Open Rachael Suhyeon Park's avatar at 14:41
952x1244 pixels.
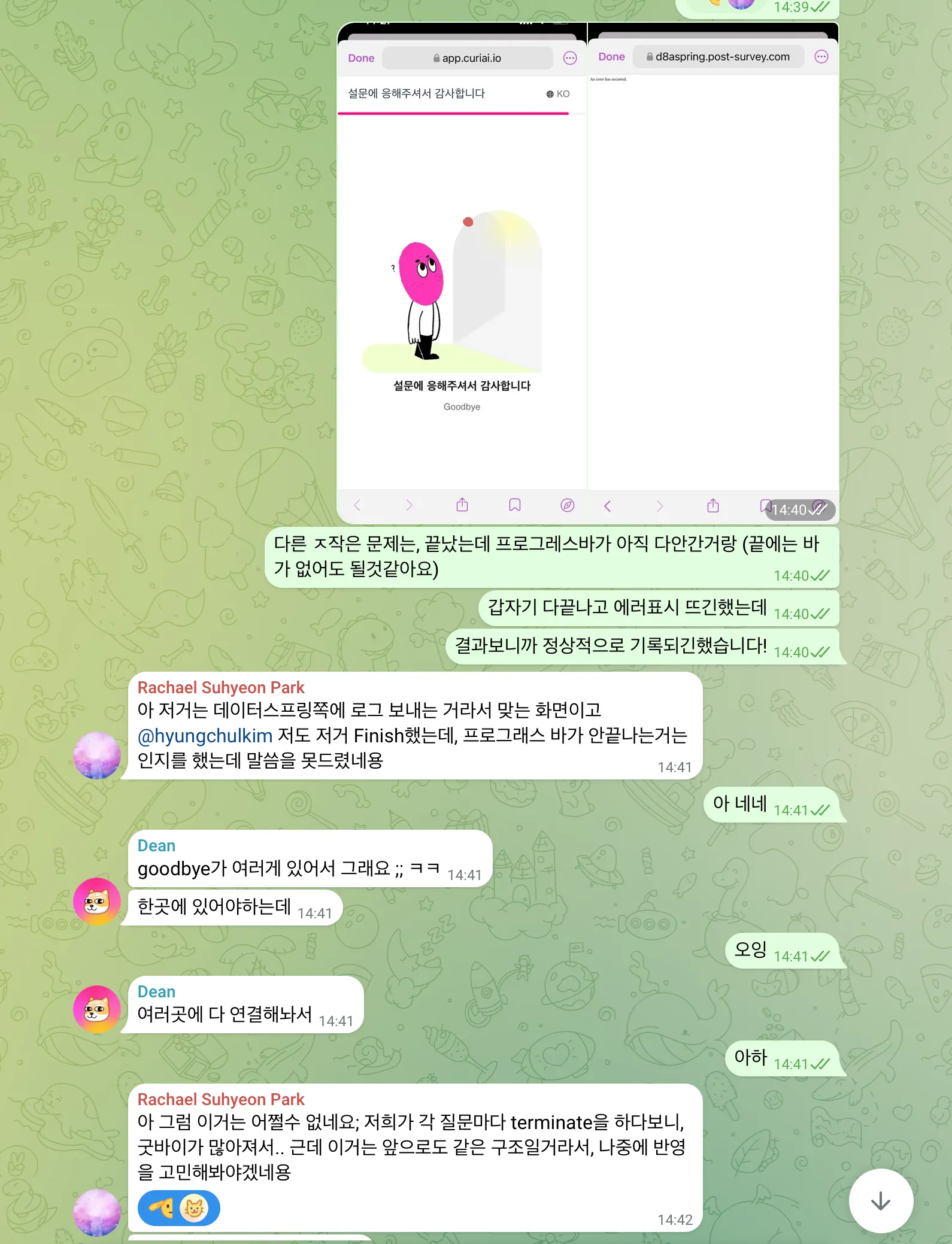[x=96, y=755]
